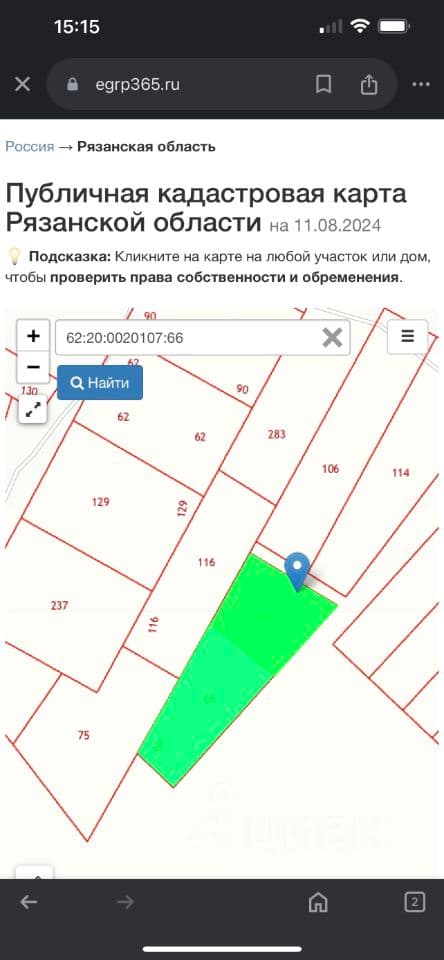
Task: Open the browser overflow menu
Action: [x=421, y=84]
